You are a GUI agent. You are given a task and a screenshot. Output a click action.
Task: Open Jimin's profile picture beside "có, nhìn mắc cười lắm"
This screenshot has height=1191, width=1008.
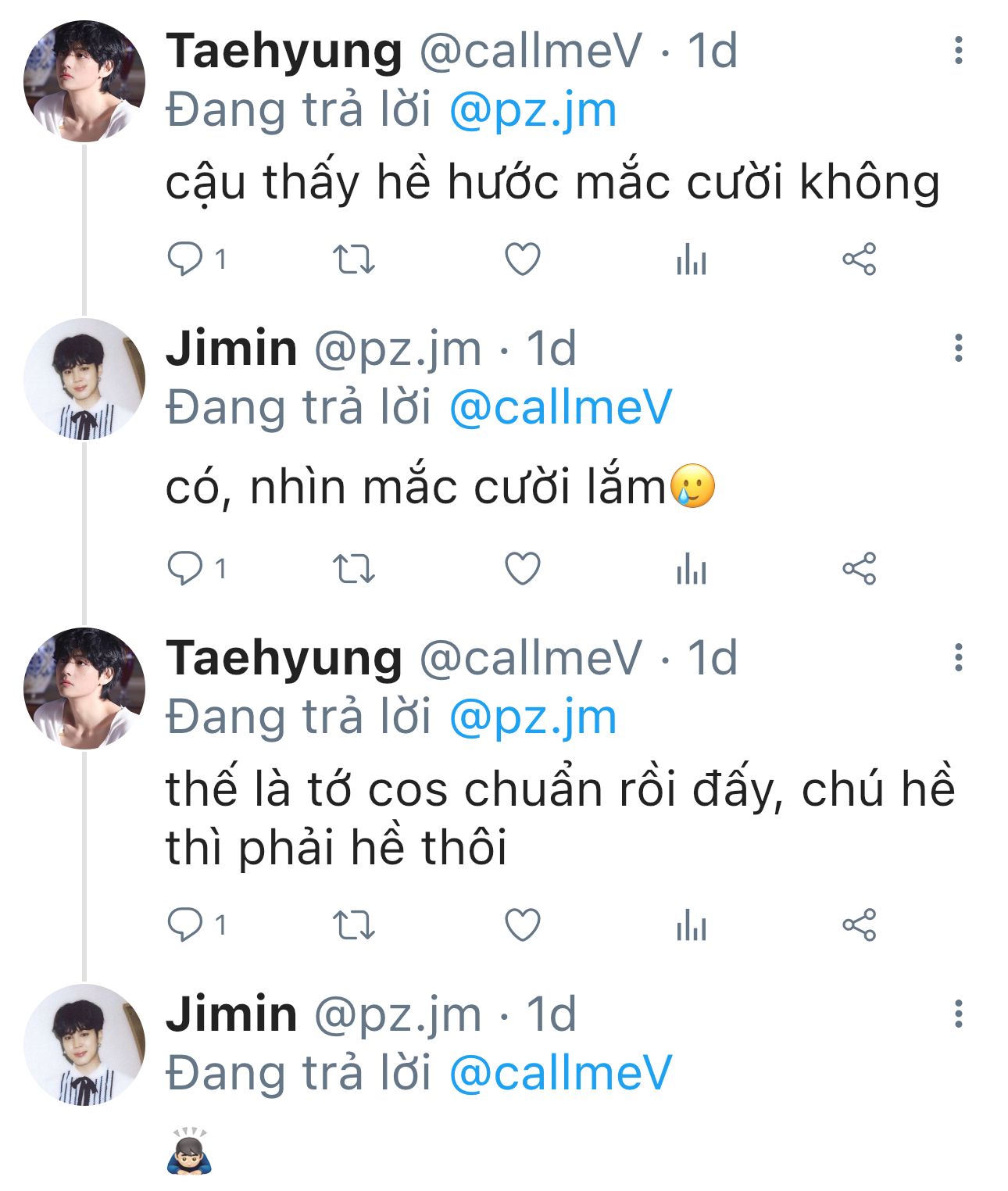coord(84,380)
